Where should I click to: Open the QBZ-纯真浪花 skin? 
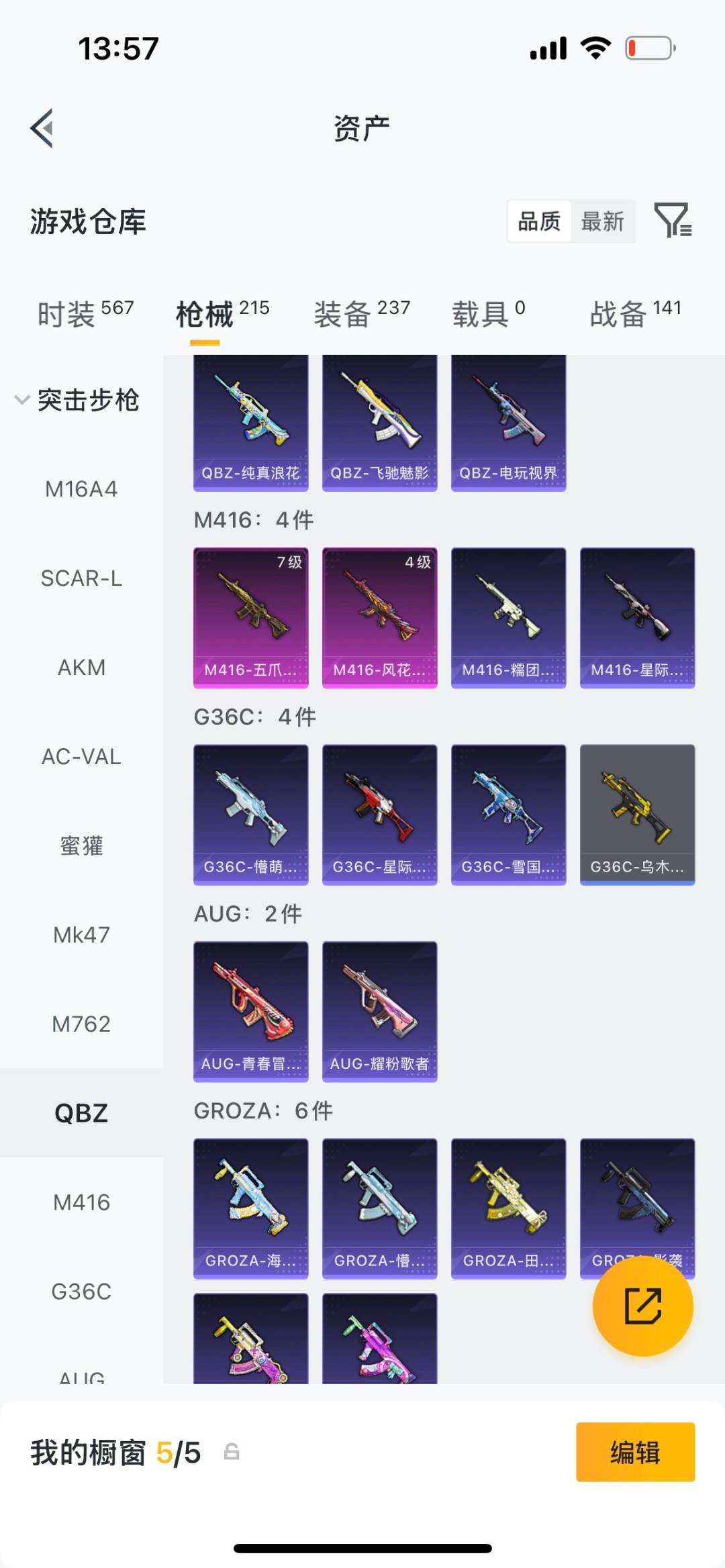(x=251, y=423)
